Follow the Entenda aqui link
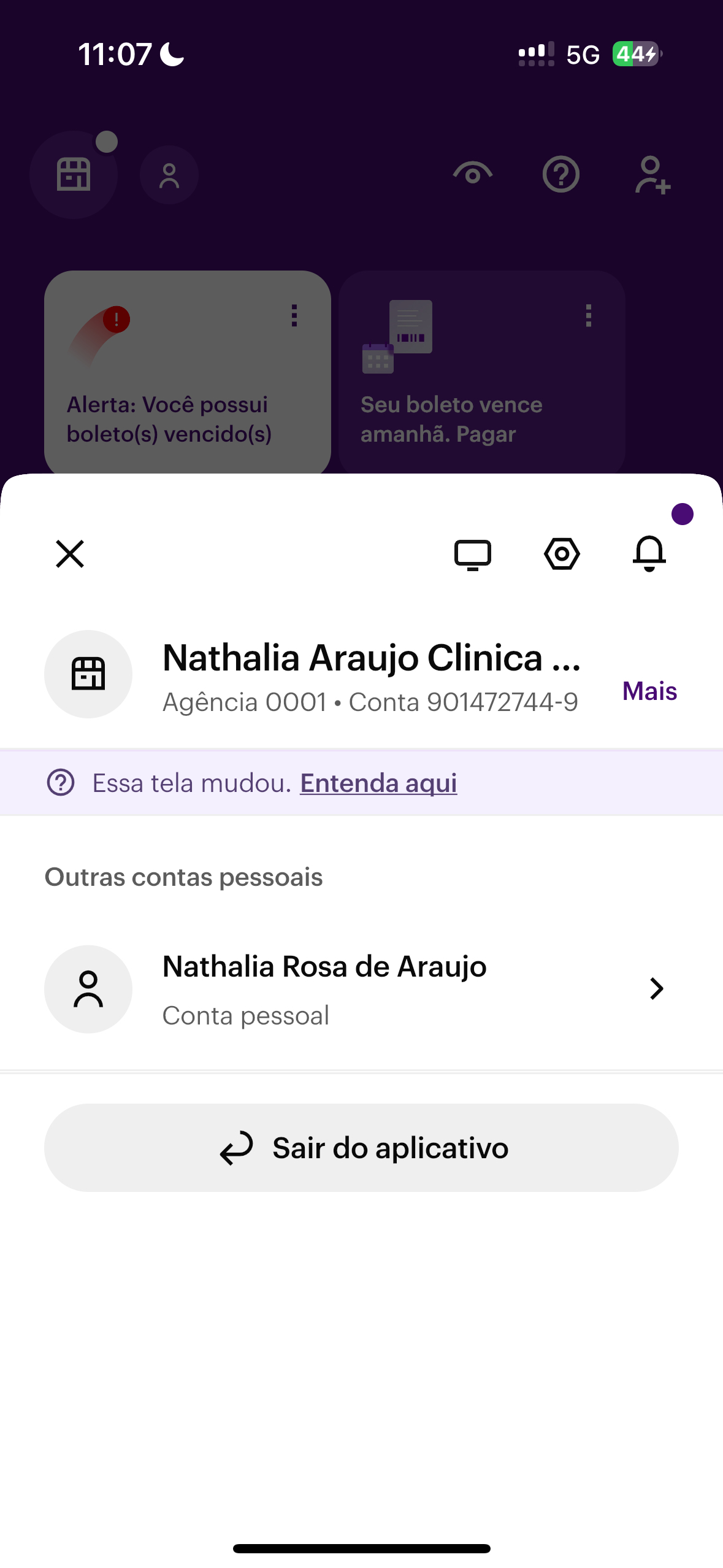 point(378,783)
